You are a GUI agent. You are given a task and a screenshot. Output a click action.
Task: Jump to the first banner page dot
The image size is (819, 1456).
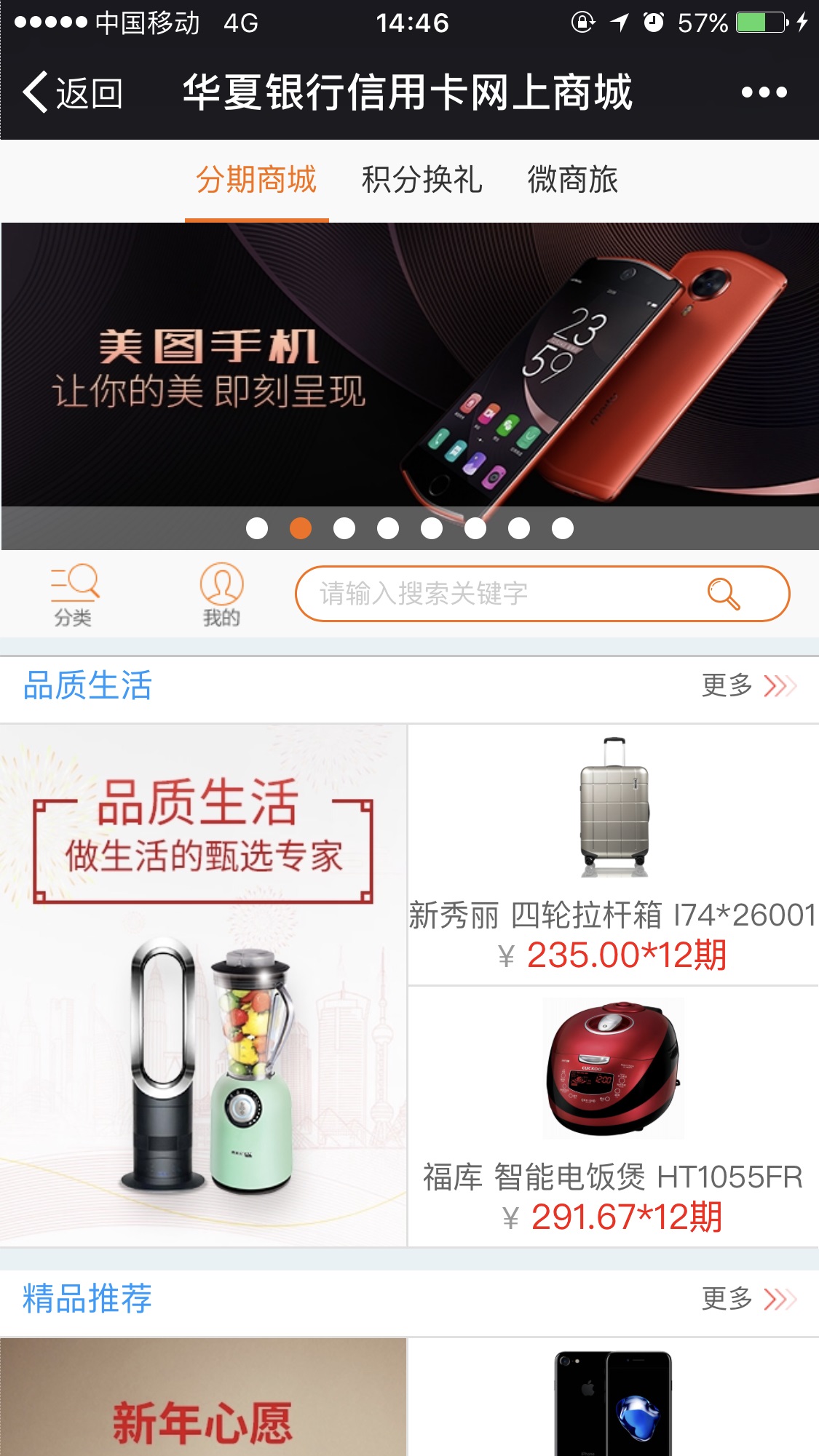257,528
